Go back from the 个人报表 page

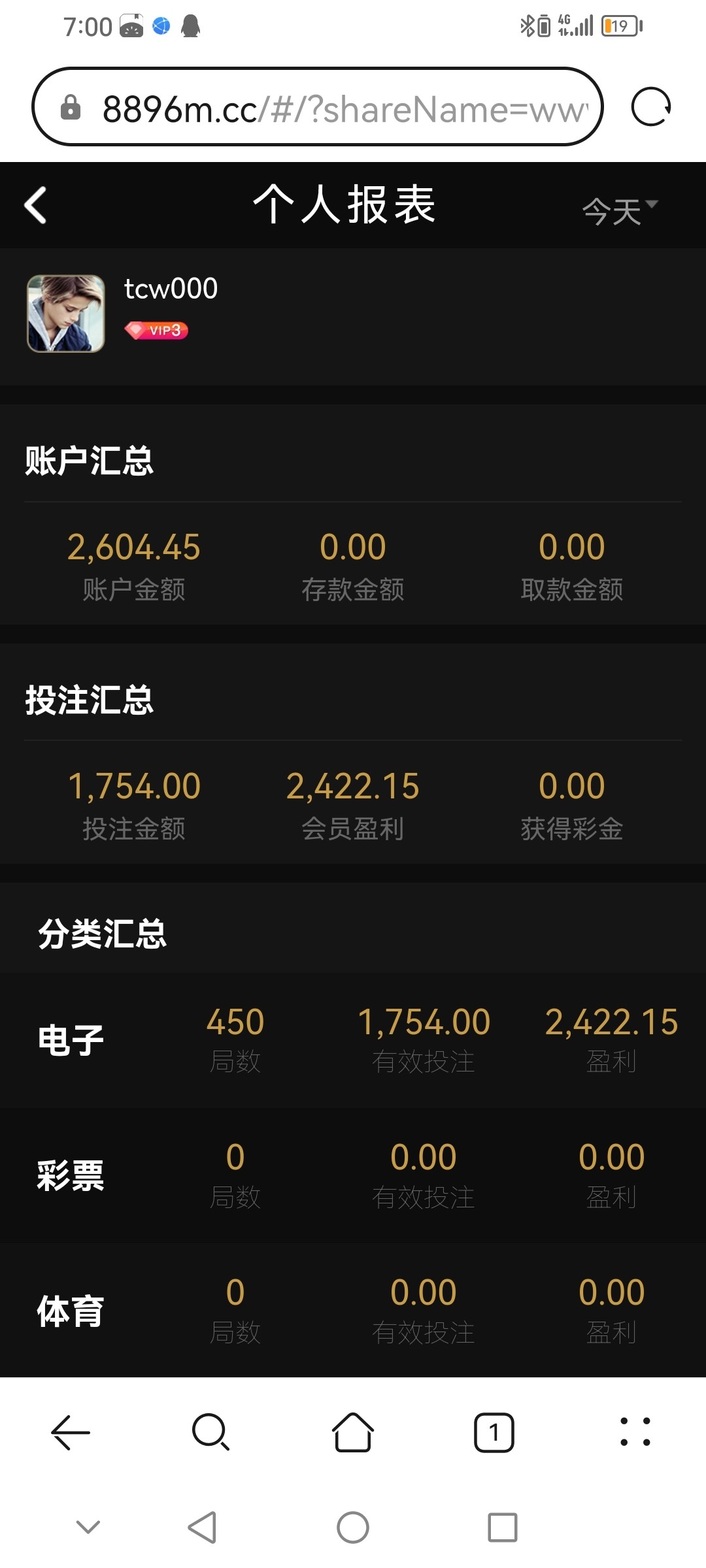coord(35,205)
